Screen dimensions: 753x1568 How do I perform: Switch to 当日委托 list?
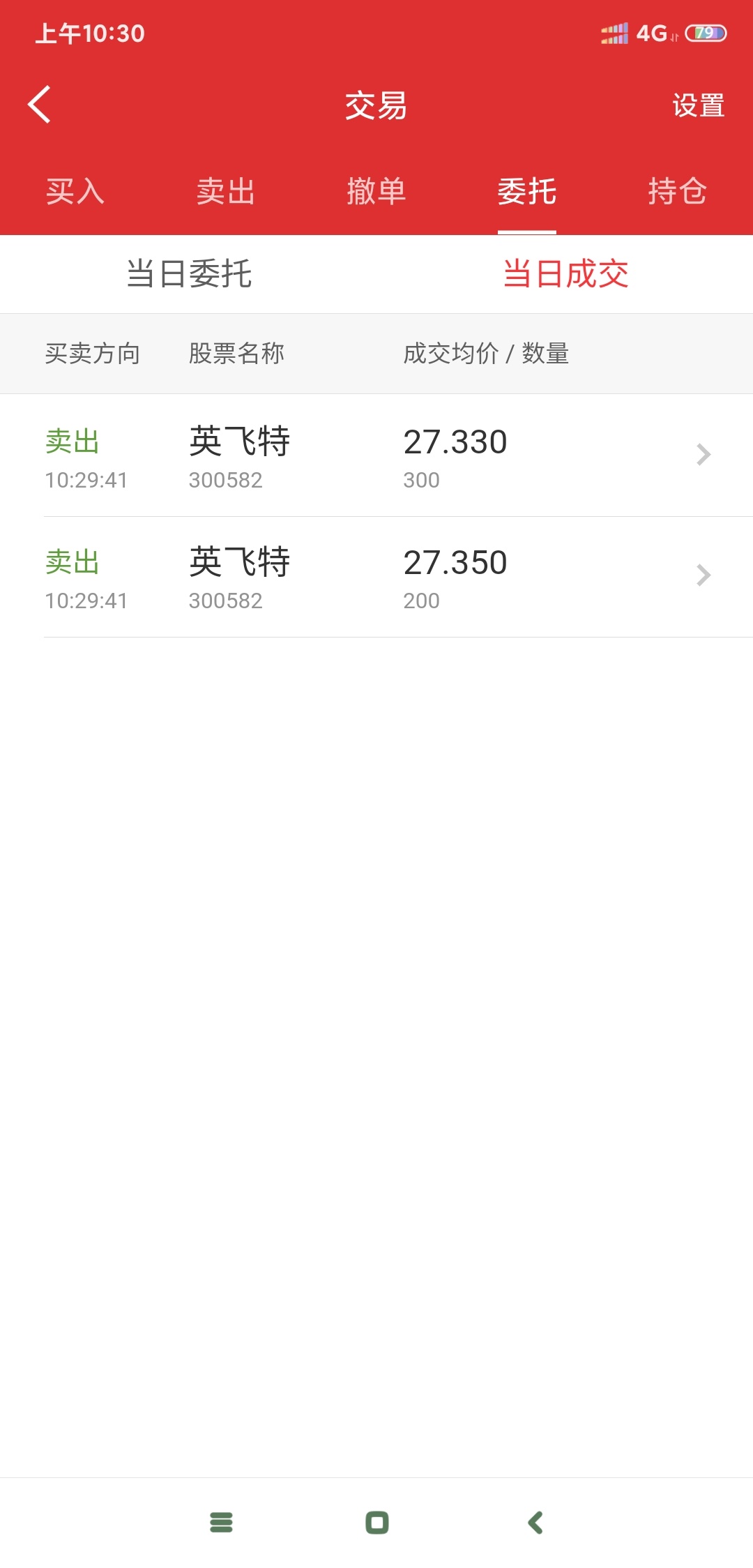[x=188, y=273]
